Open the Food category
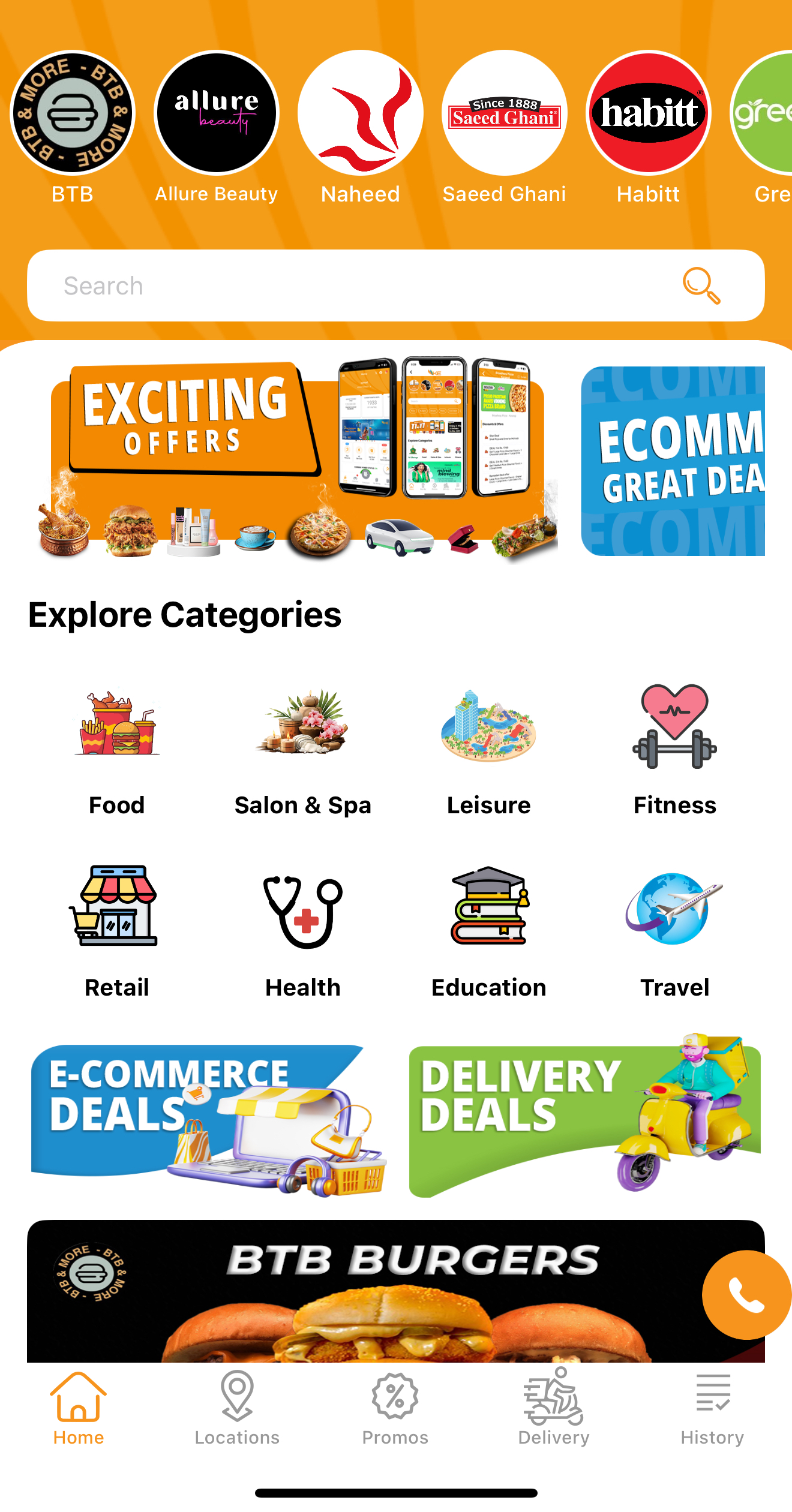Viewport: 792px width, 1512px height. click(117, 750)
